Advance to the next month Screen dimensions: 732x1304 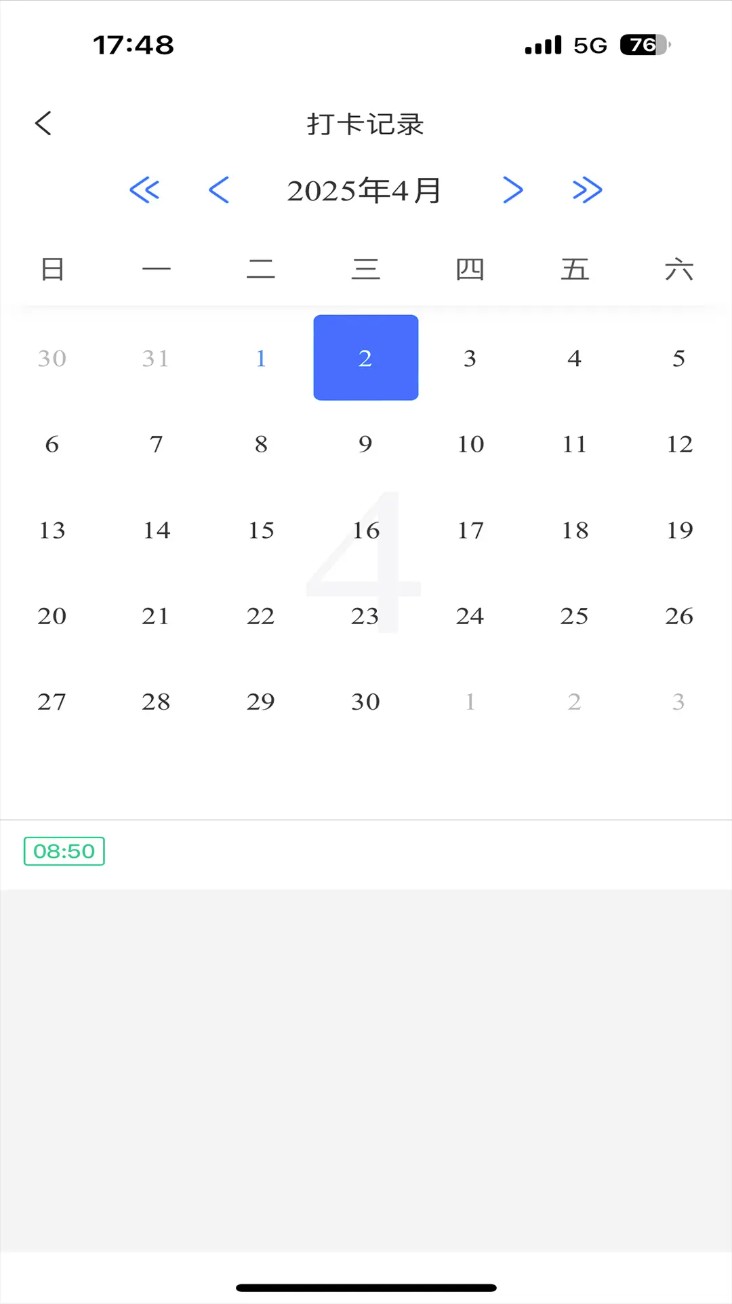[x=513, y=190]
